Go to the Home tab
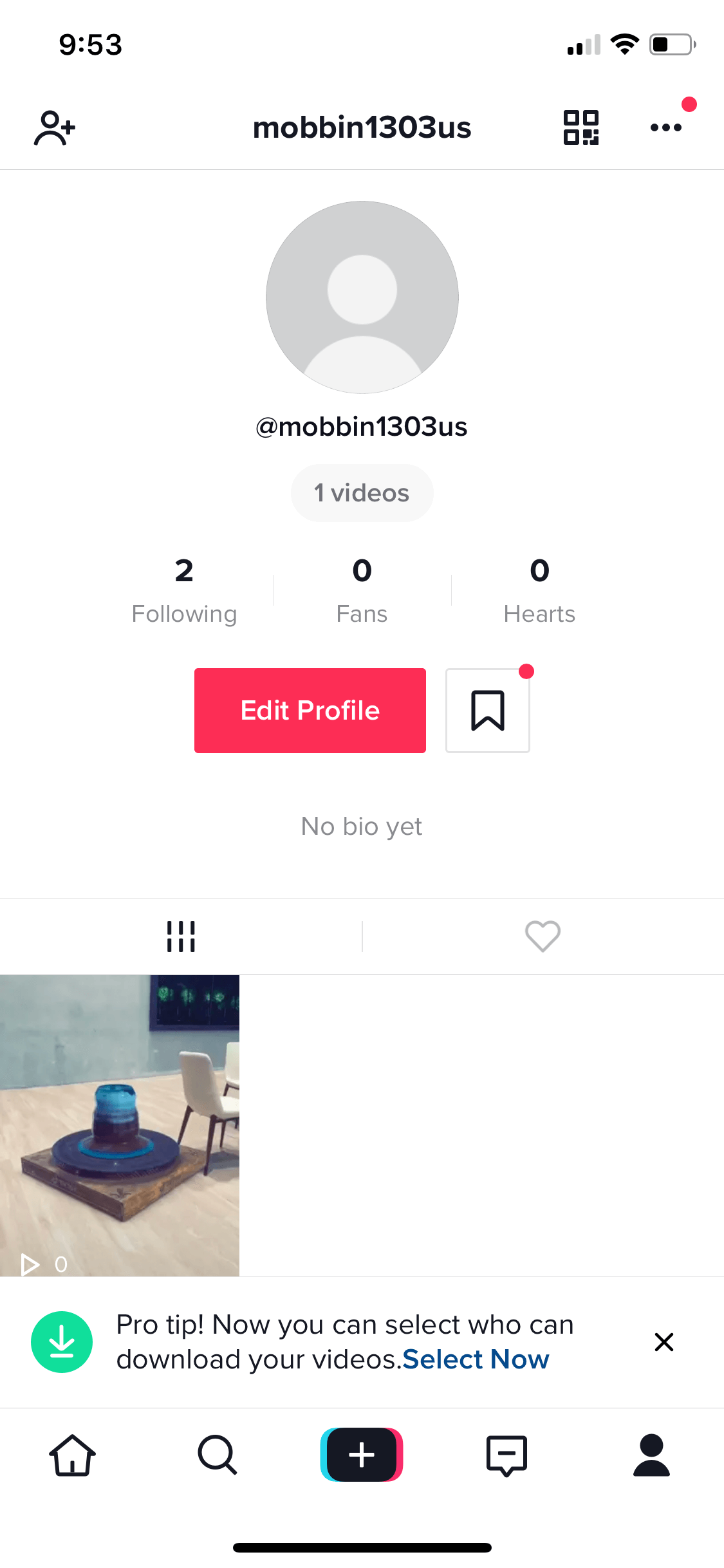This screenshot has height=1568, width=724. click(x=72, y=1455)
